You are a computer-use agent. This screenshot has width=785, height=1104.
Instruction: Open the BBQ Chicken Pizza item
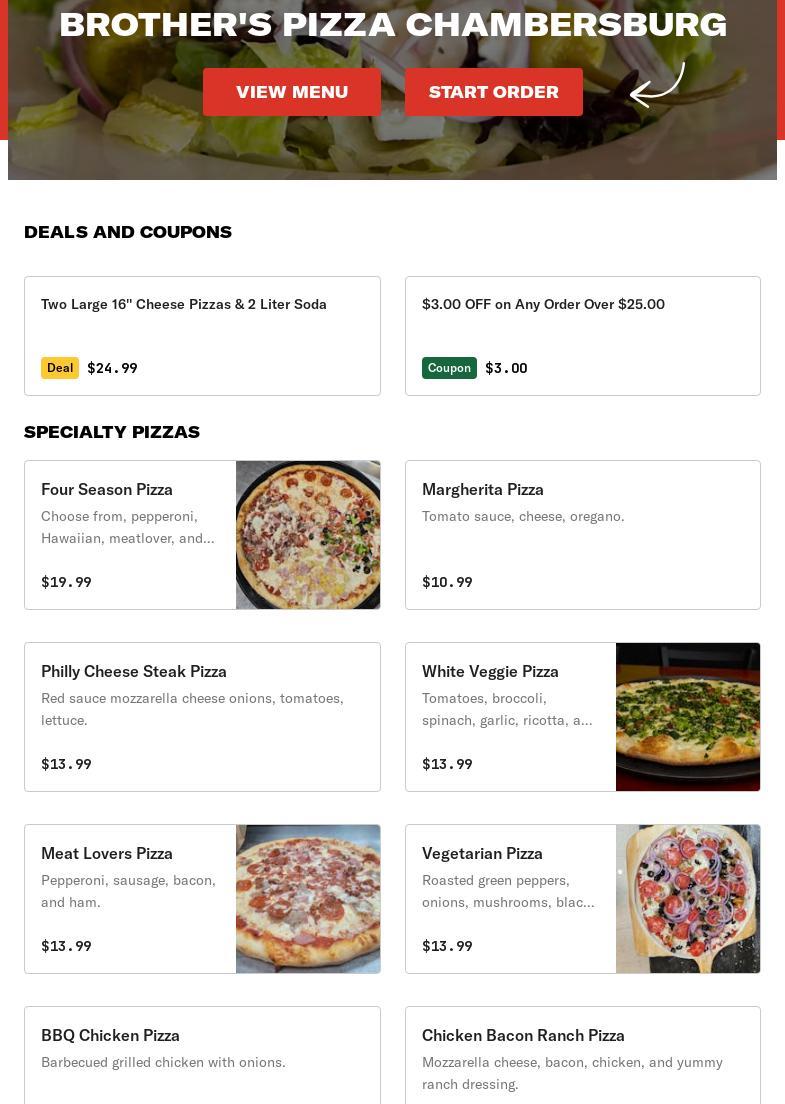click(x=202, y=1055)
